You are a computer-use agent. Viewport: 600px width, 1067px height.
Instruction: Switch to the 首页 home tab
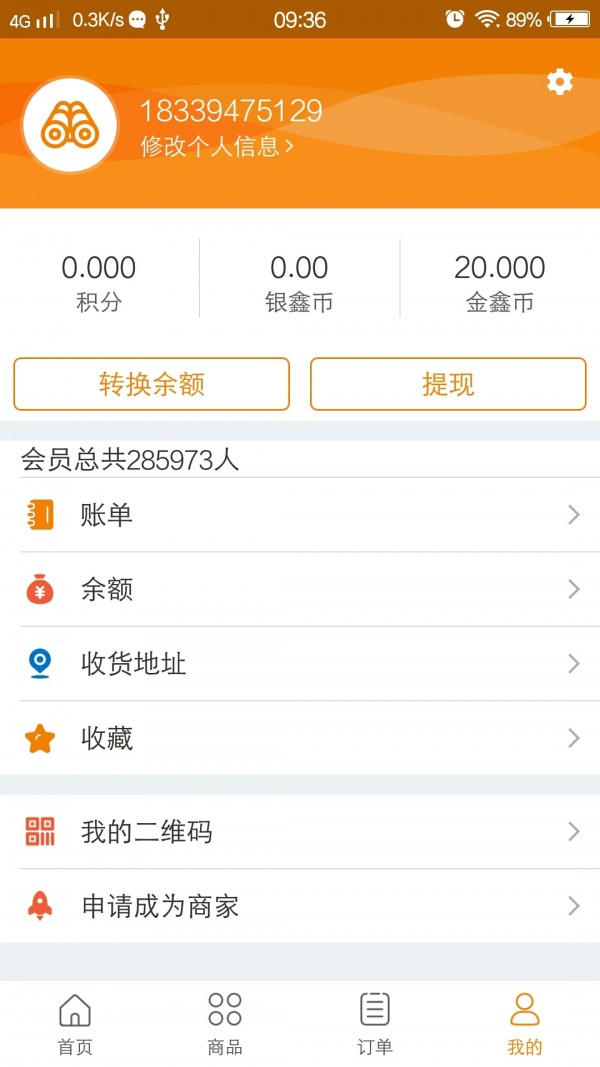[x=75, y=1023]
